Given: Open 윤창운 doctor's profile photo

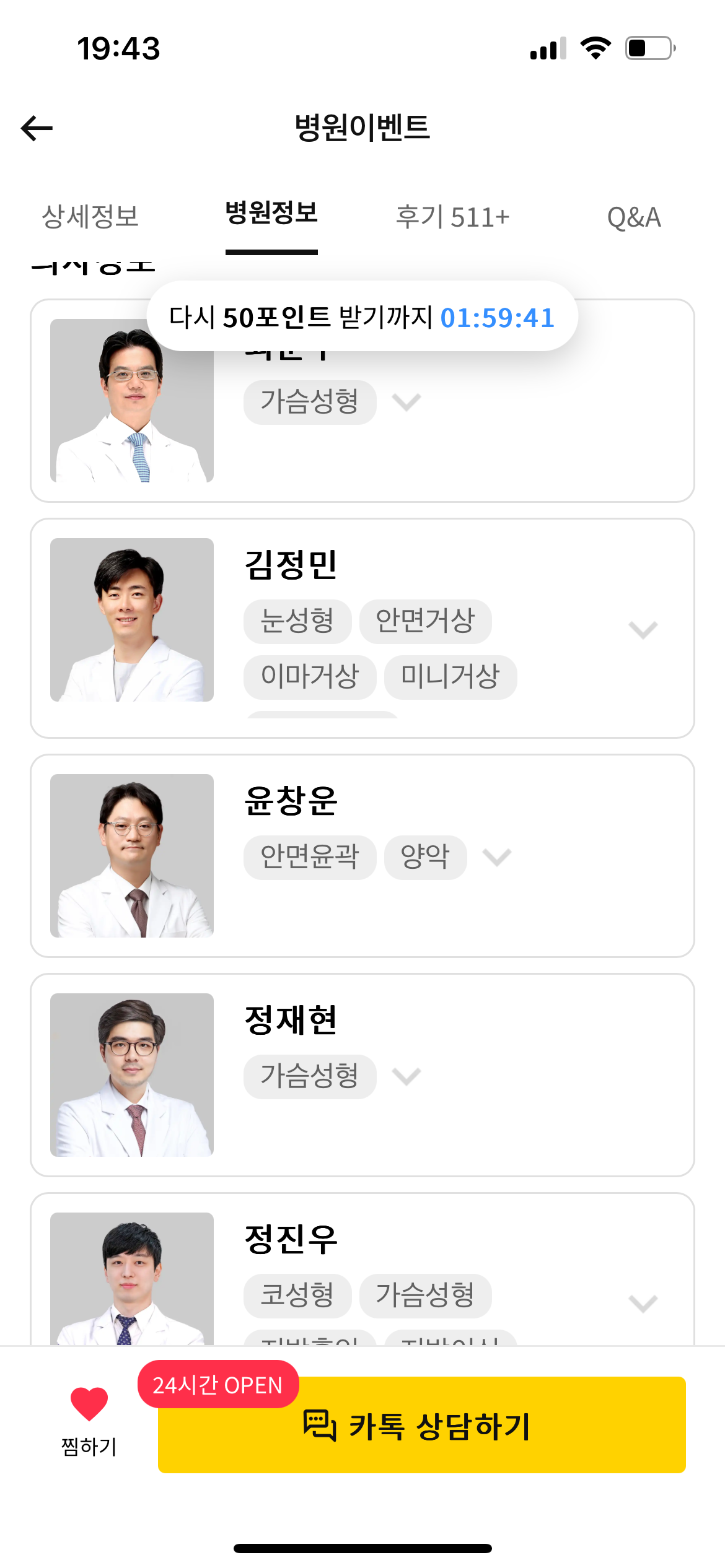Looking at the screenshot, I should click(132, 856).
